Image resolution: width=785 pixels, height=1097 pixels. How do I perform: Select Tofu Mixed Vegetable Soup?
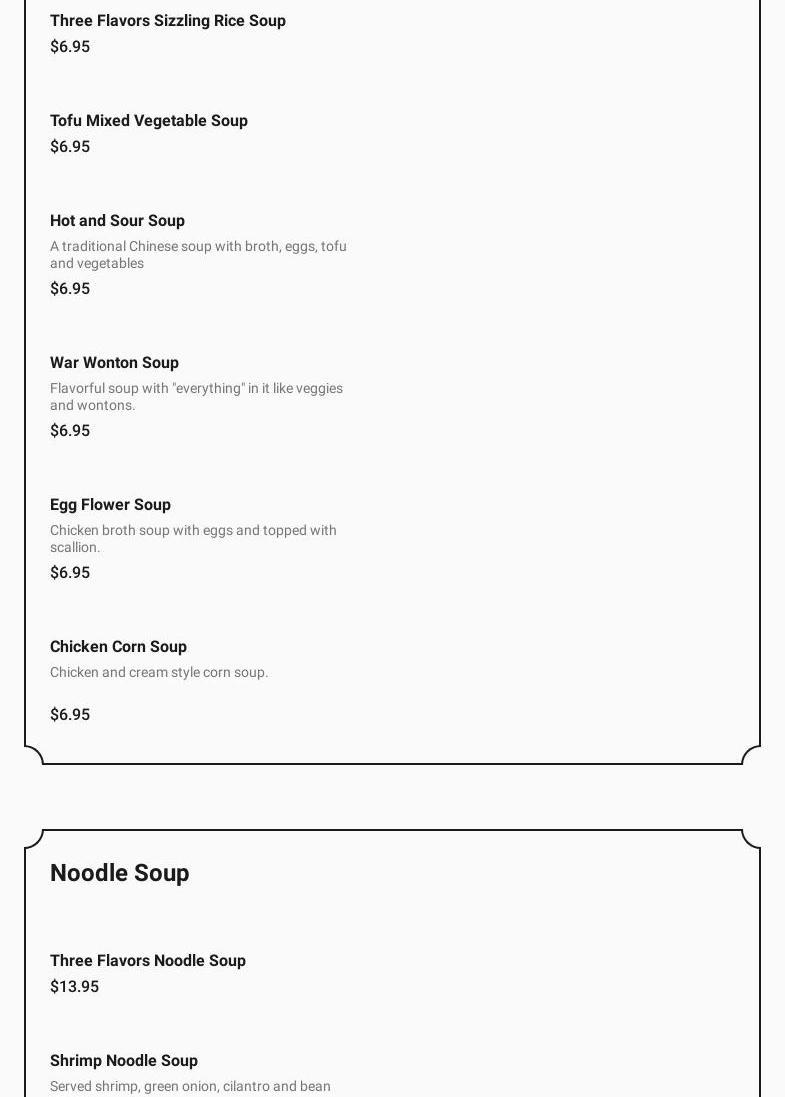[x=149, y=121]
